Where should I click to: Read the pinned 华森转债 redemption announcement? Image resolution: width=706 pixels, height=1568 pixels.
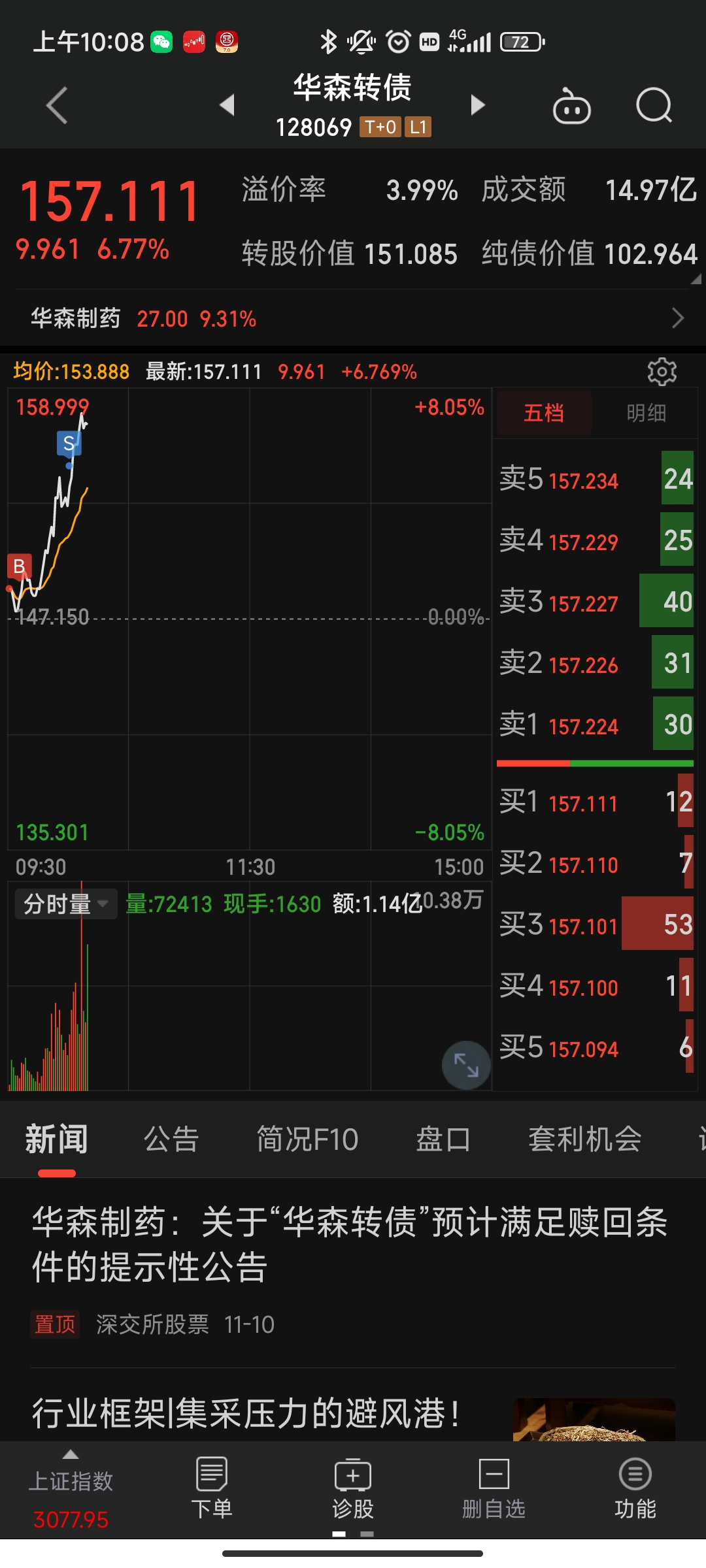coord(350,1245)
